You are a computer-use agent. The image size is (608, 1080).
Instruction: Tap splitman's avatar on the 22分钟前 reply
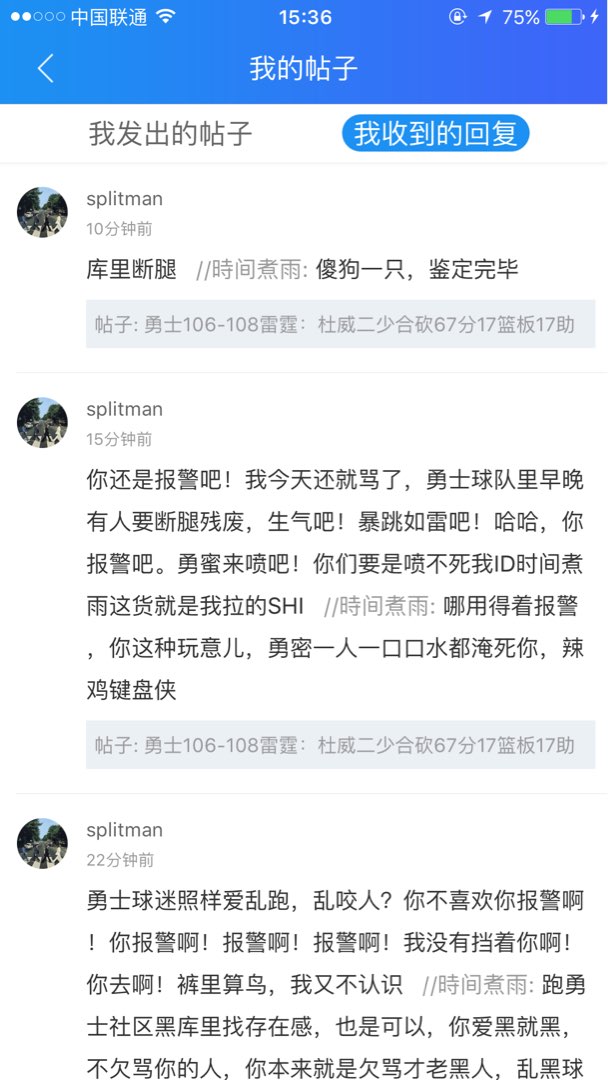(x=42, y=843)
